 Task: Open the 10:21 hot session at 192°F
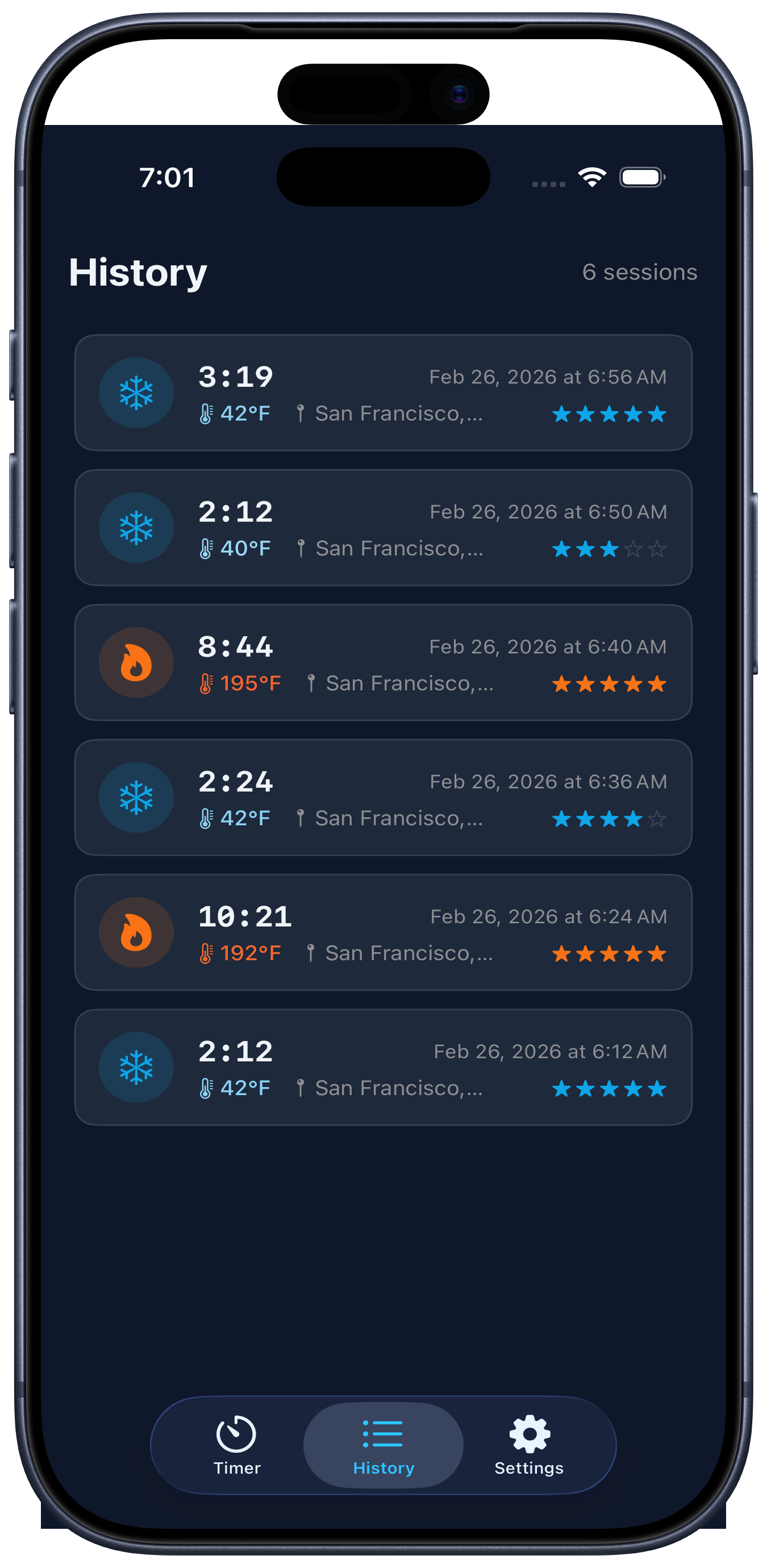383,932
